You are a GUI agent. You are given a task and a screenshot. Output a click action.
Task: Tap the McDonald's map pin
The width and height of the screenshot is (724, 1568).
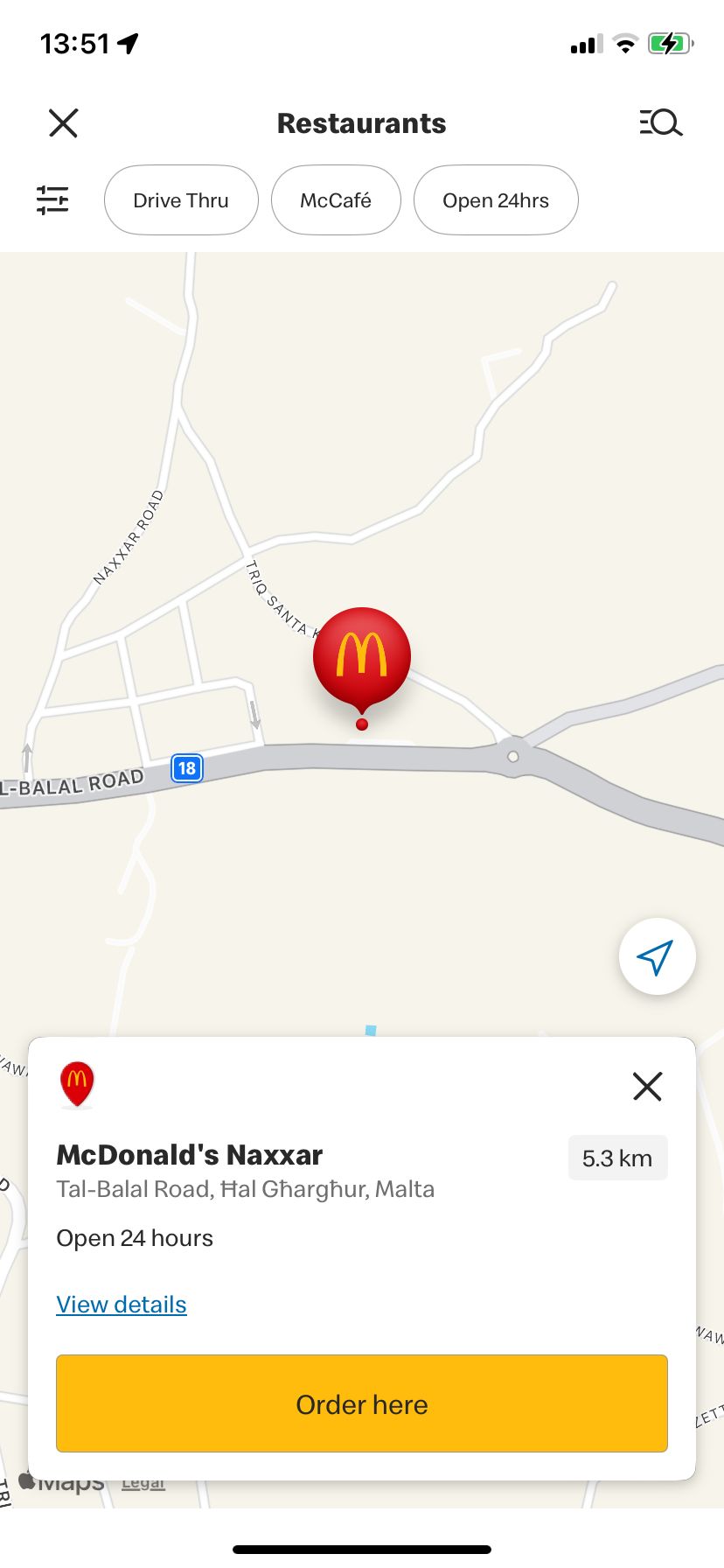[362, 658]
